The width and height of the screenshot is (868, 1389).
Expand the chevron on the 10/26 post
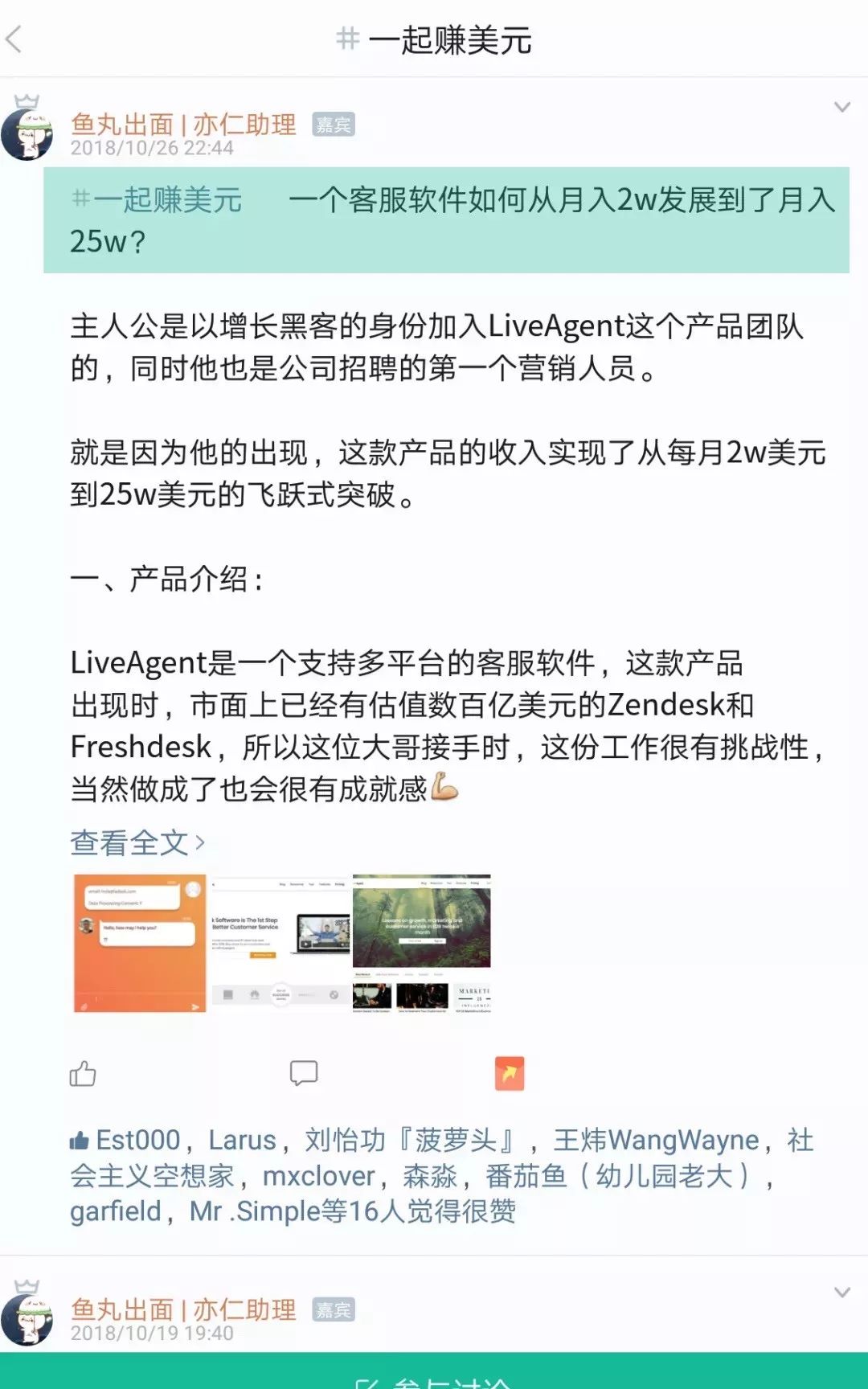tap(841, 107)
